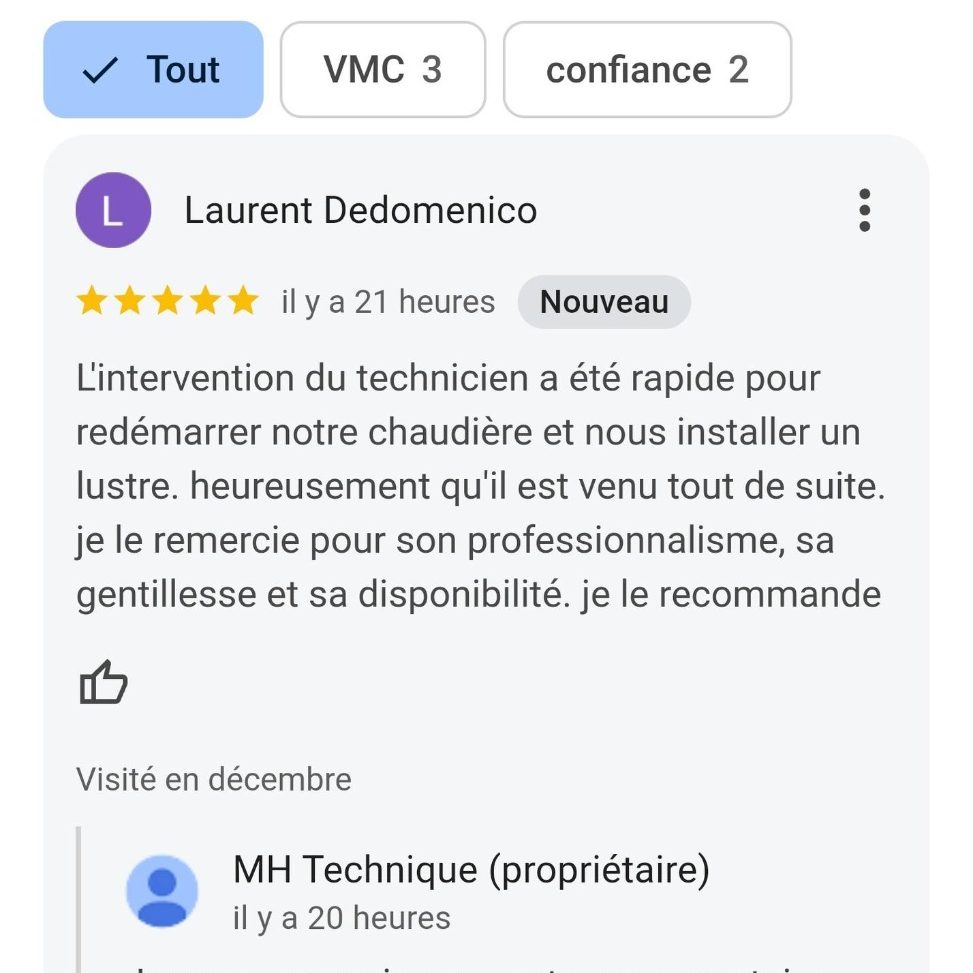Filter reviews by VMC

(x=382, y=70)
